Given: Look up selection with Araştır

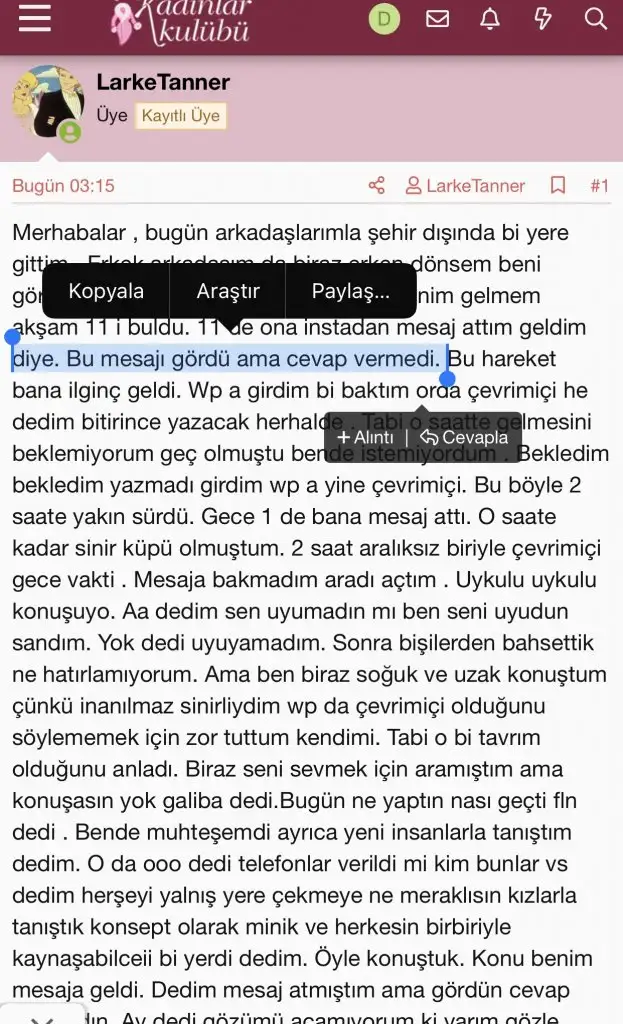Looking at the screenshot, I should (x=228, y=291).
